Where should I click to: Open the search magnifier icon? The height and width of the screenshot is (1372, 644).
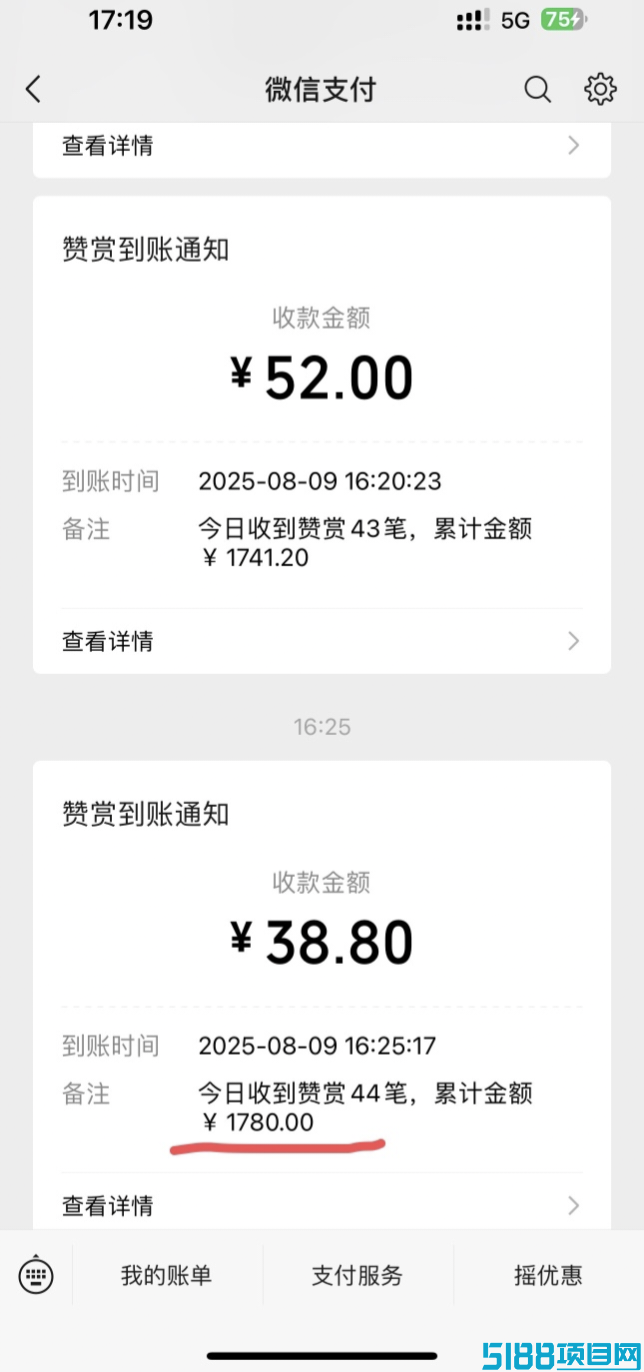(538, 90)
